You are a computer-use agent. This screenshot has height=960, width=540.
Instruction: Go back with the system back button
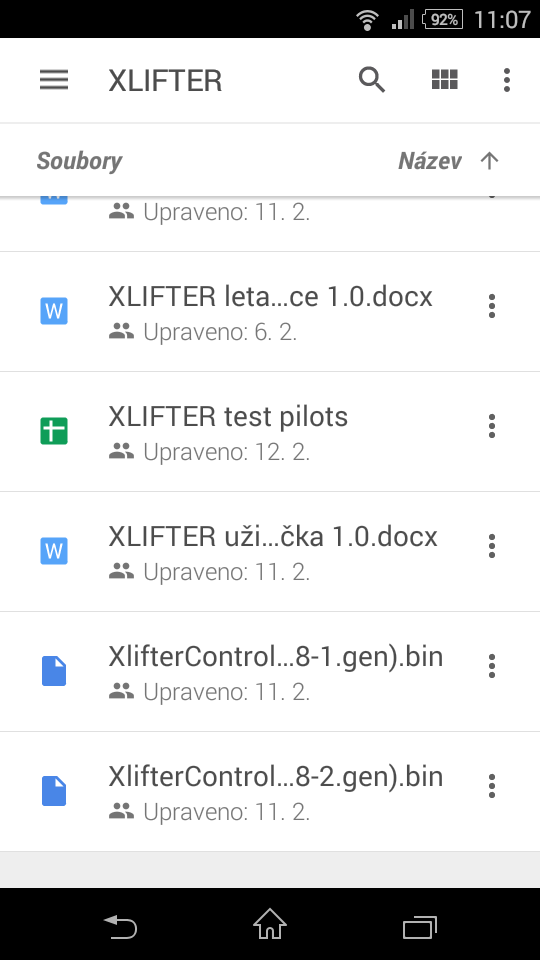(x=120, y=926)
